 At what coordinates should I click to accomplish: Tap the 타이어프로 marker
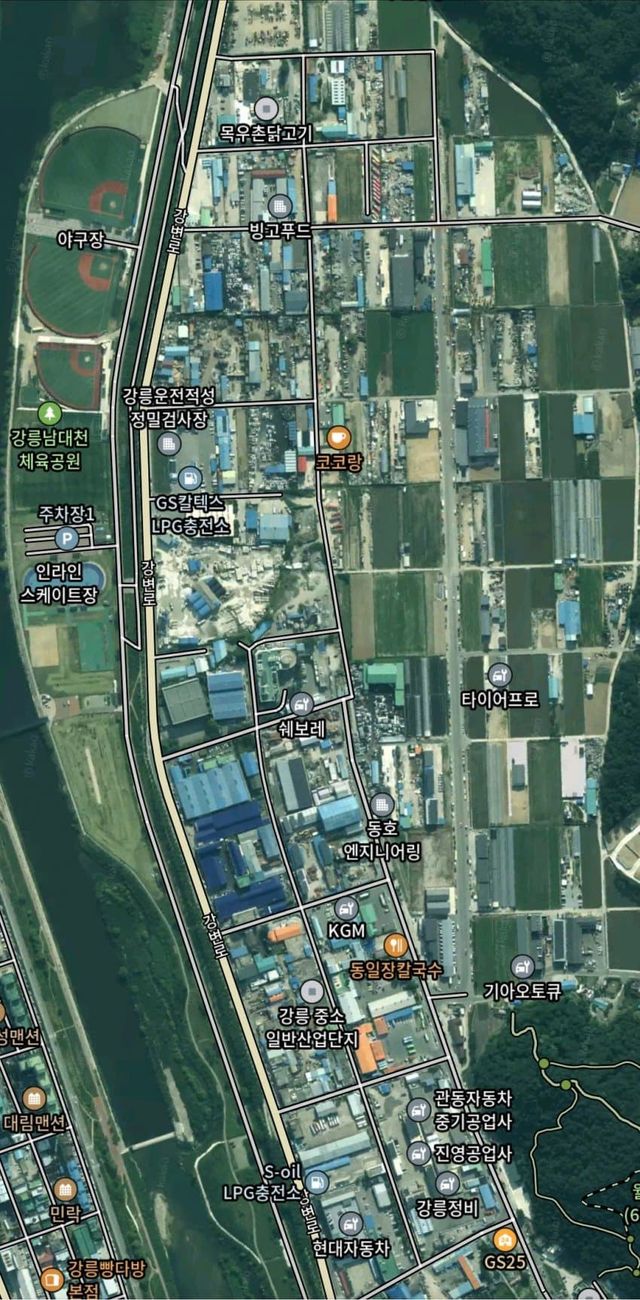click(500, 674)
